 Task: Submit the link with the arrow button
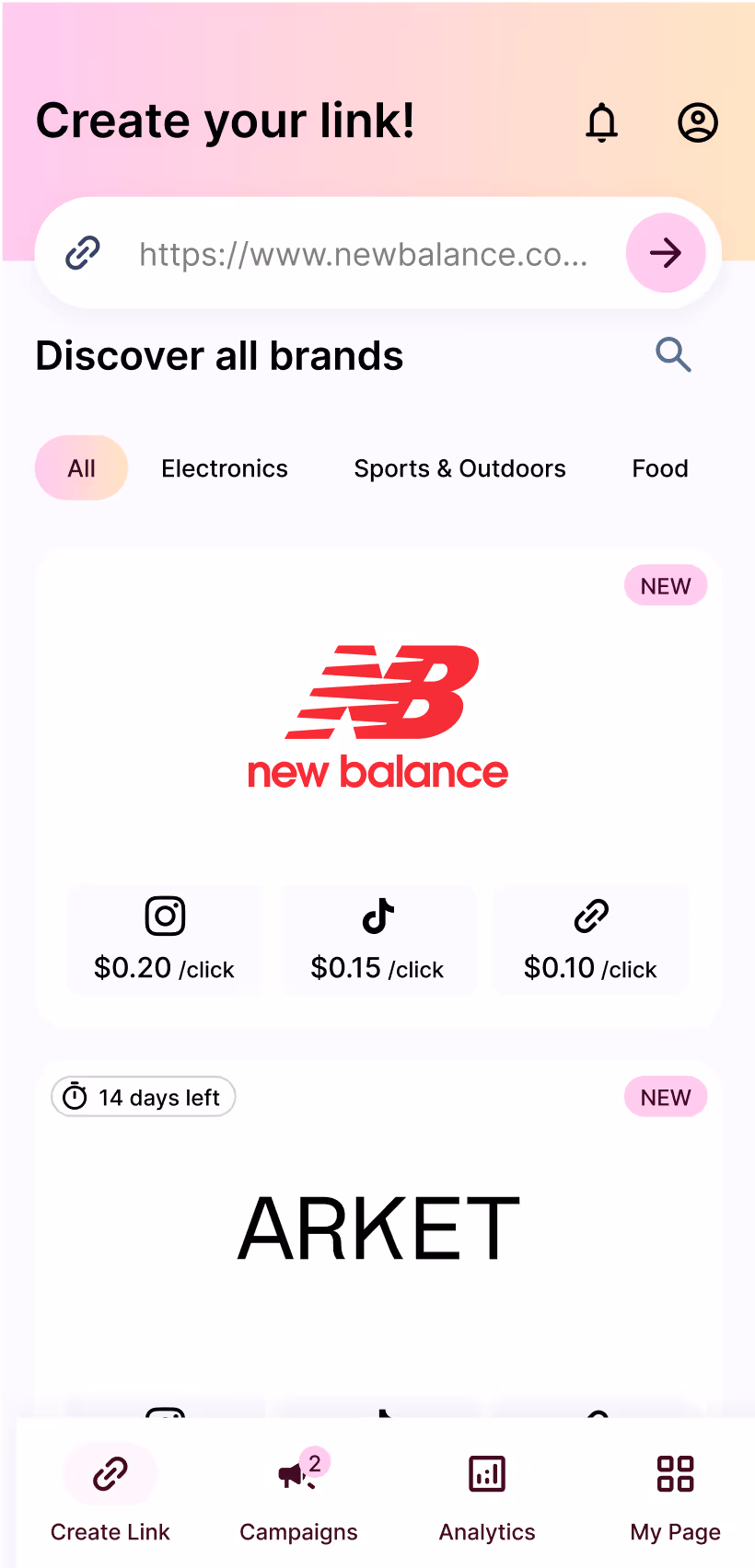click(x=666, y=253)
